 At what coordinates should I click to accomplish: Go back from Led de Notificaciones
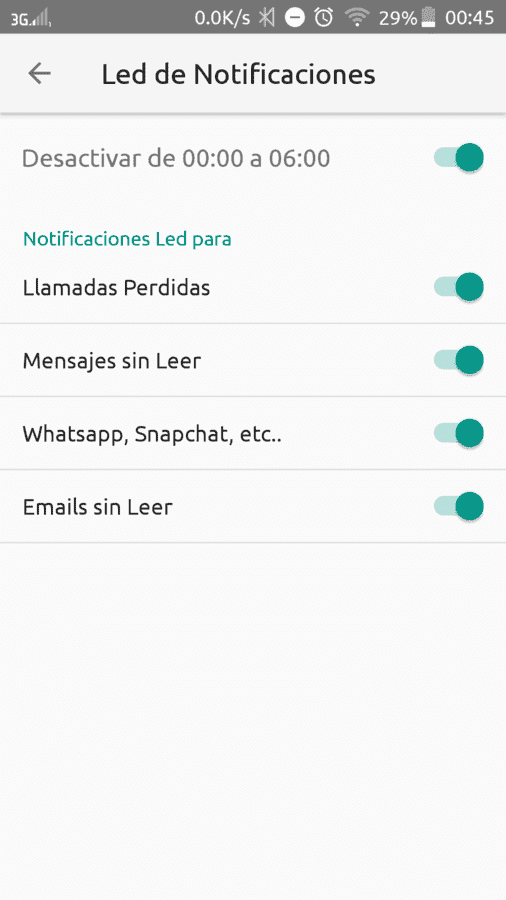click(40, 73)
